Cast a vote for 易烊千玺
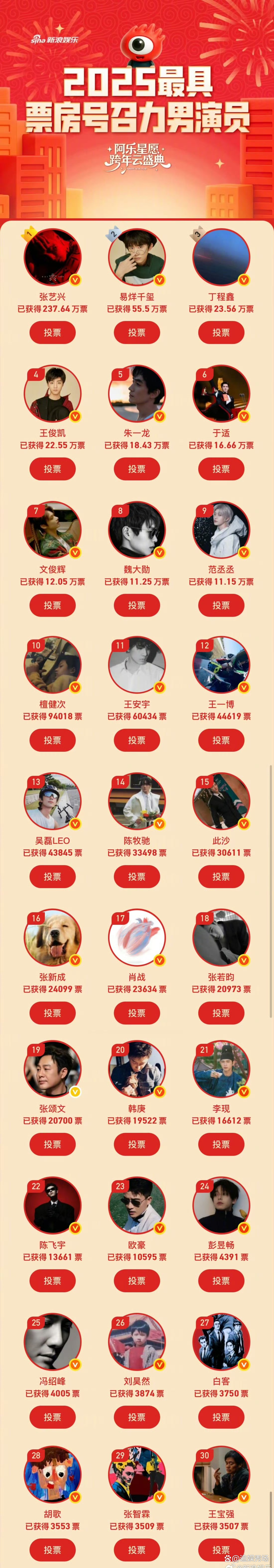This screenshot has width=274, height=1568. [x=137, y=332]
